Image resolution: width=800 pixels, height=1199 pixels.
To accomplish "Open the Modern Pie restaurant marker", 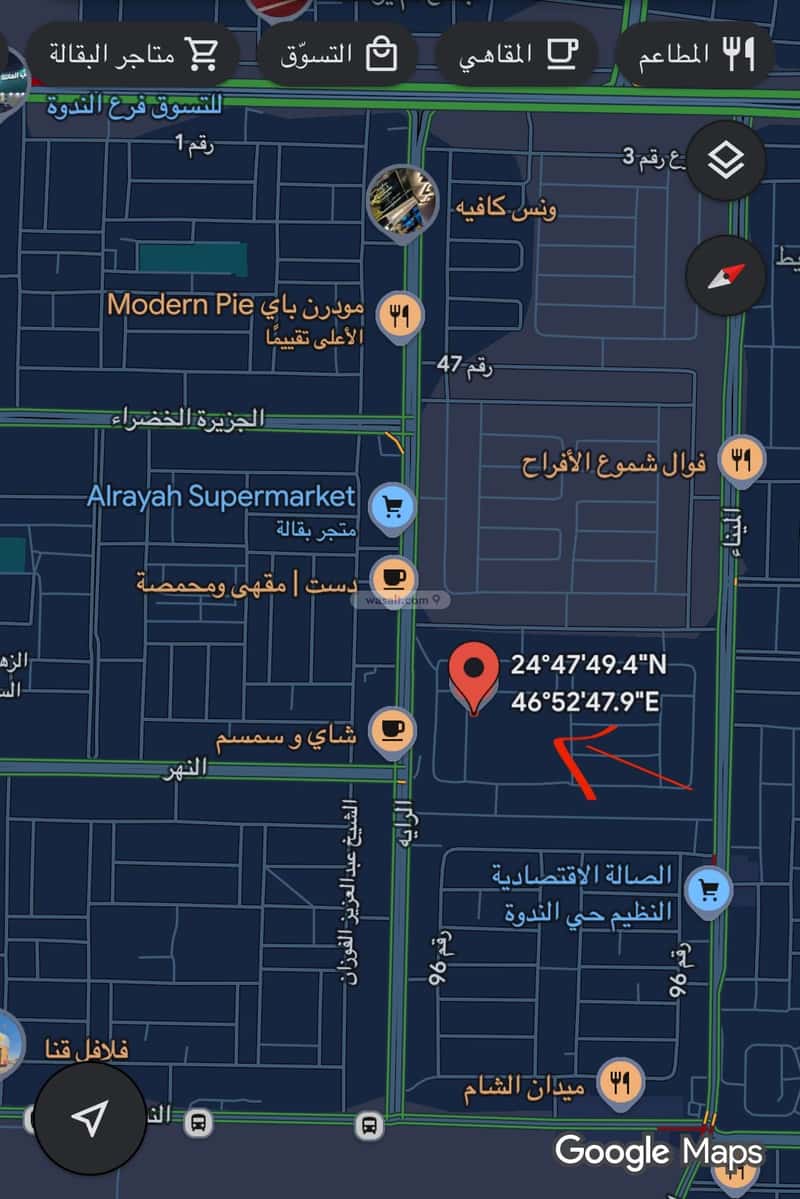I will (399, 316).
